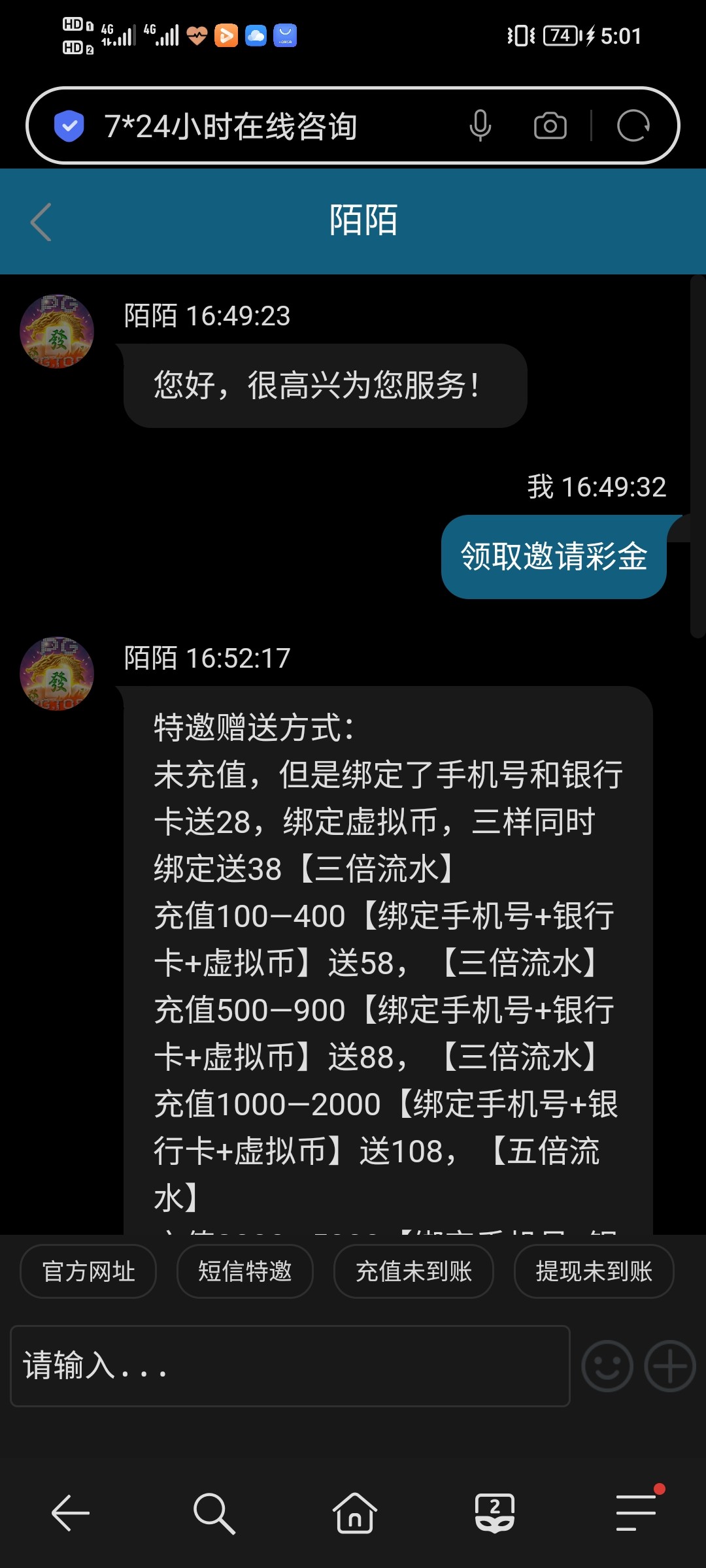Focus the 请输入 message field
This screenshot has width=706, height=1568.
click(290, 1365)
